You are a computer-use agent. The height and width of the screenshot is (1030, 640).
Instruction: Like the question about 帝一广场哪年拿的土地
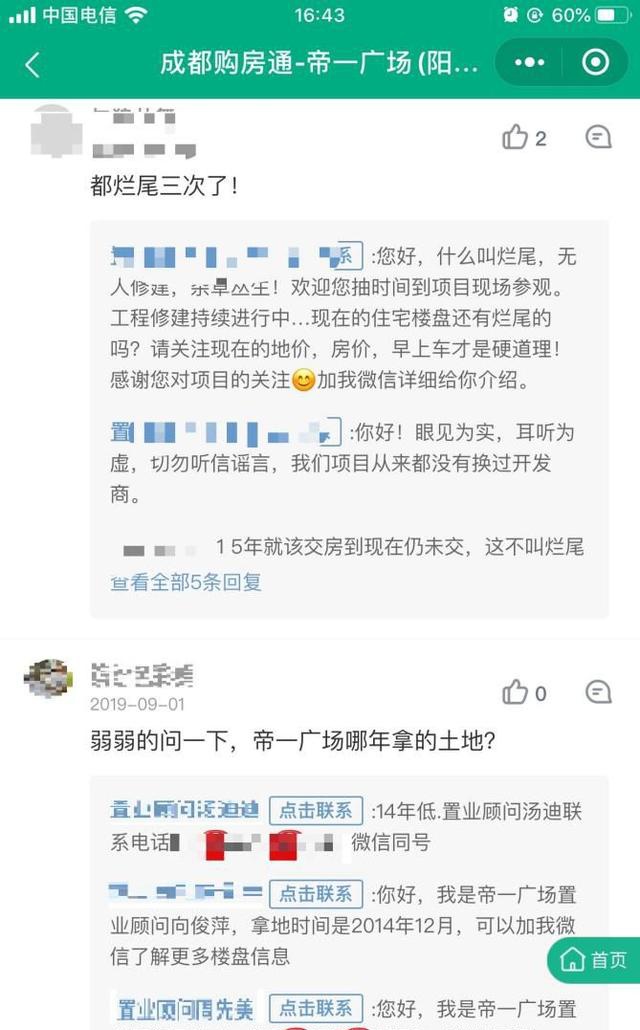coord(516,692)
